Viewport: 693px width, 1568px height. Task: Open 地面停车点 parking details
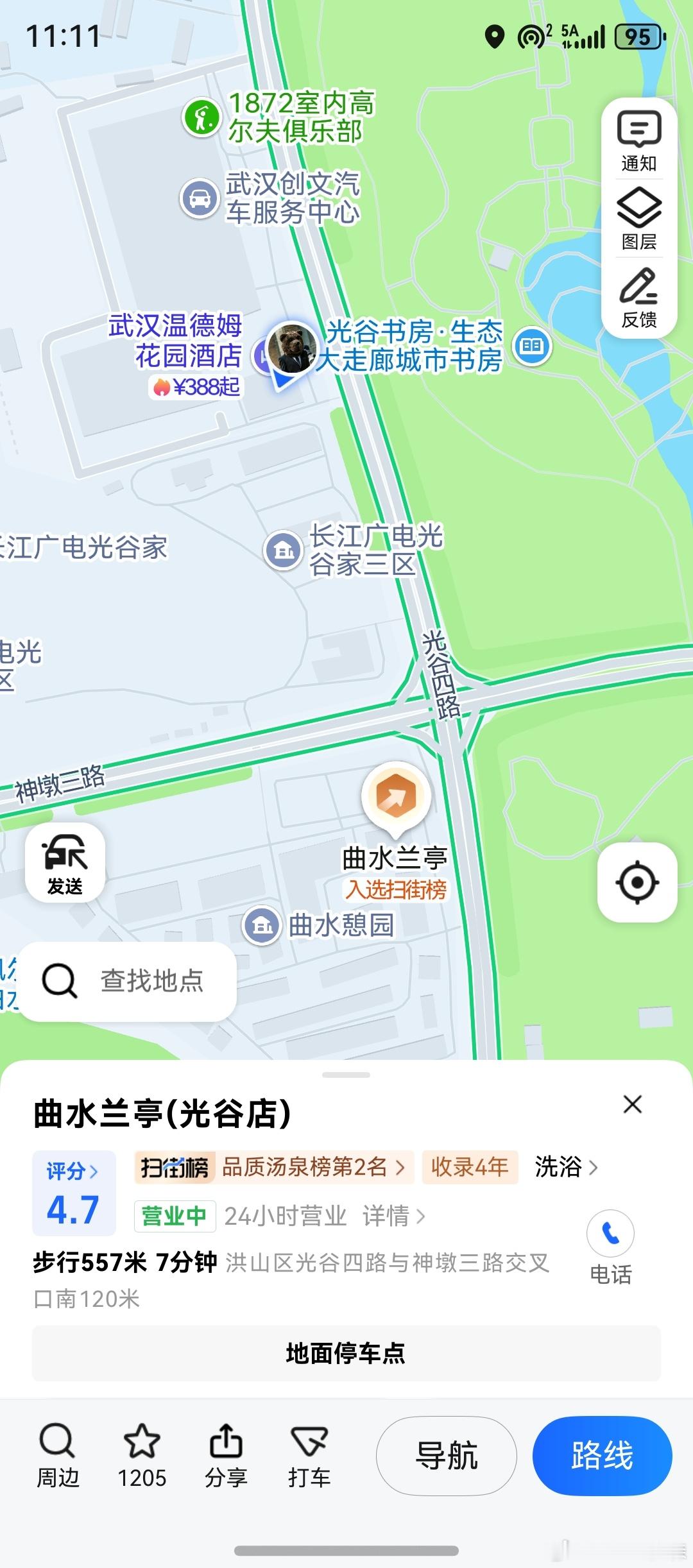pos(346,1354)
